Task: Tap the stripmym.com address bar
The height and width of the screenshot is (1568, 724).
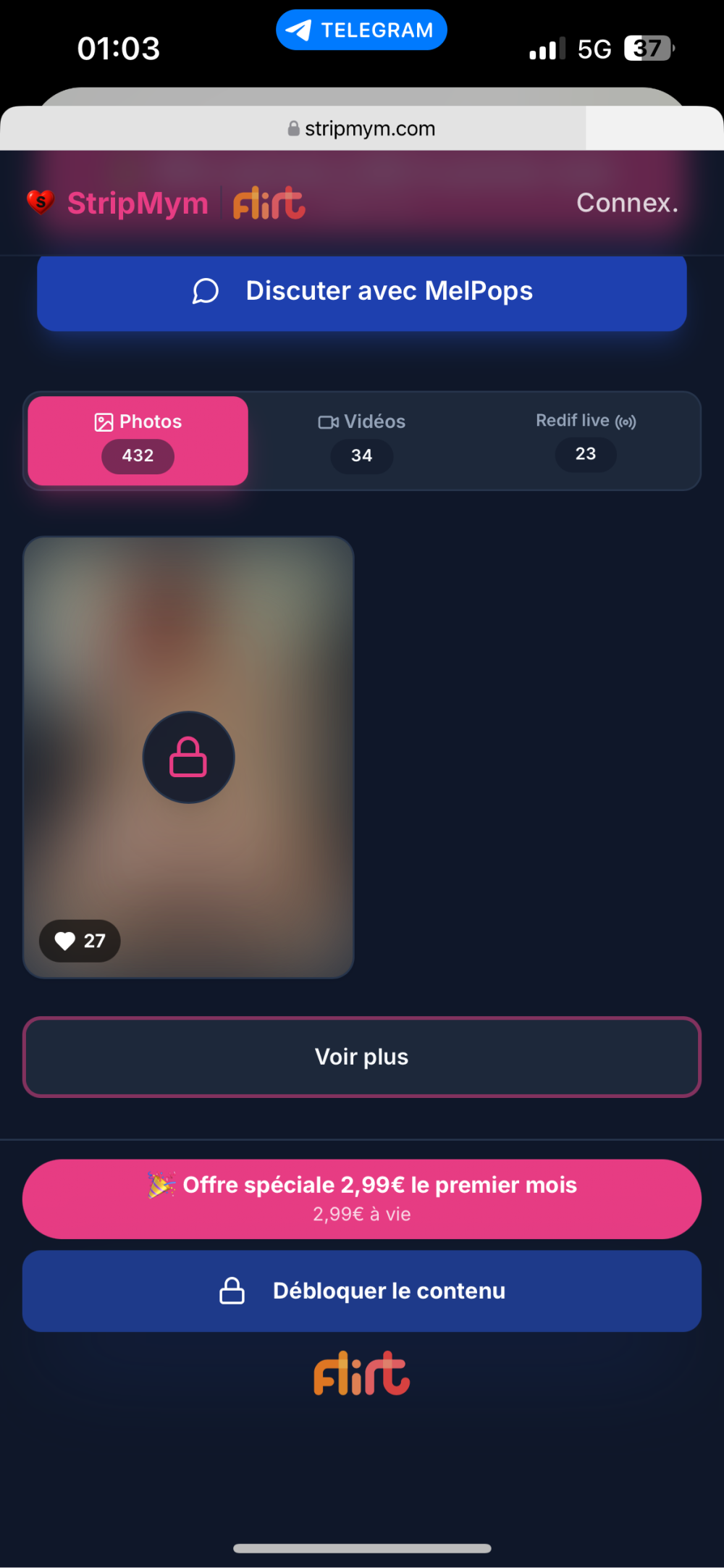Action: tap(361, 129)
